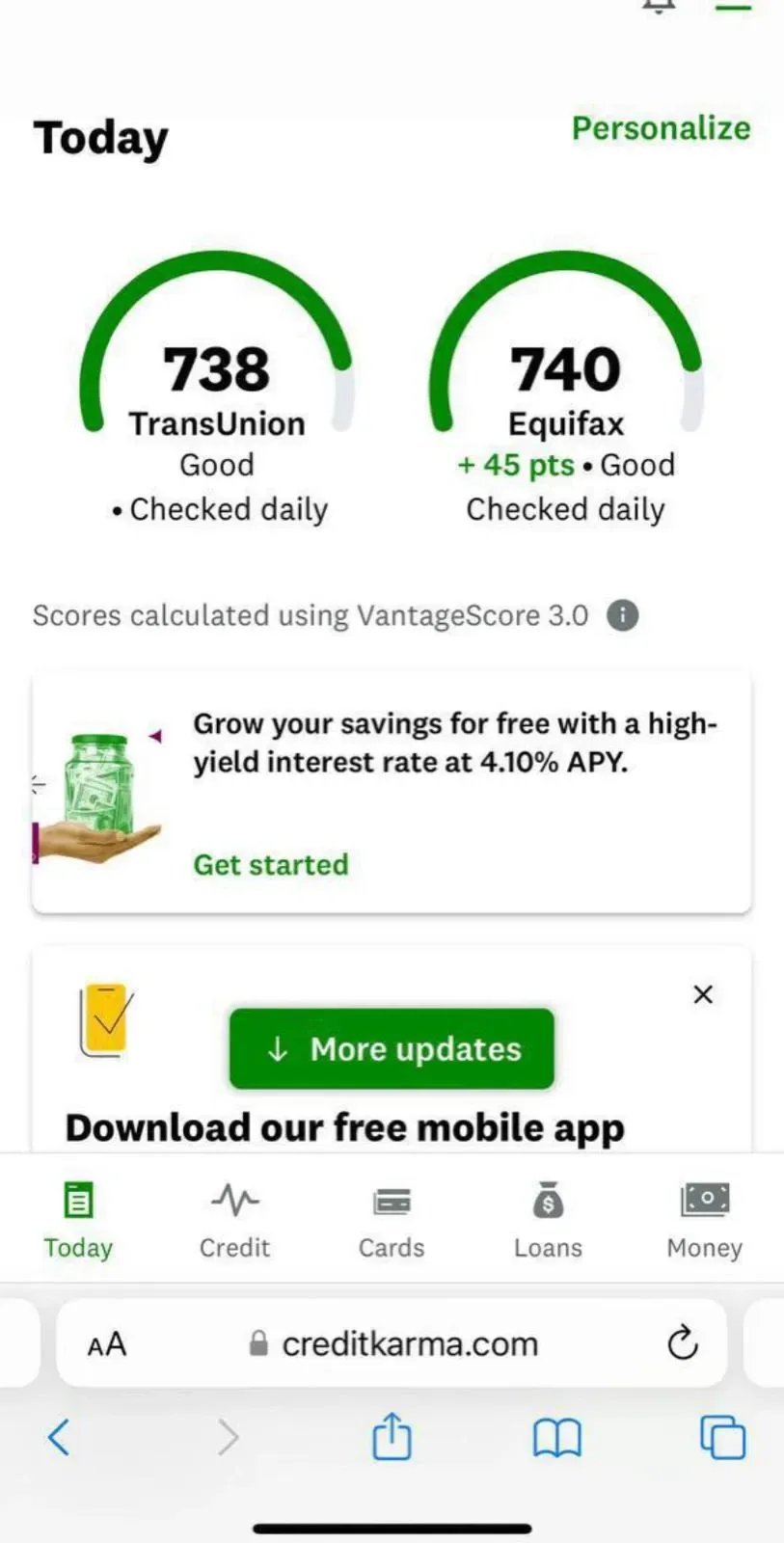Tap the More updates button
The height and width of the screenshot is (1543, 784).
(x=392, y=1049)
